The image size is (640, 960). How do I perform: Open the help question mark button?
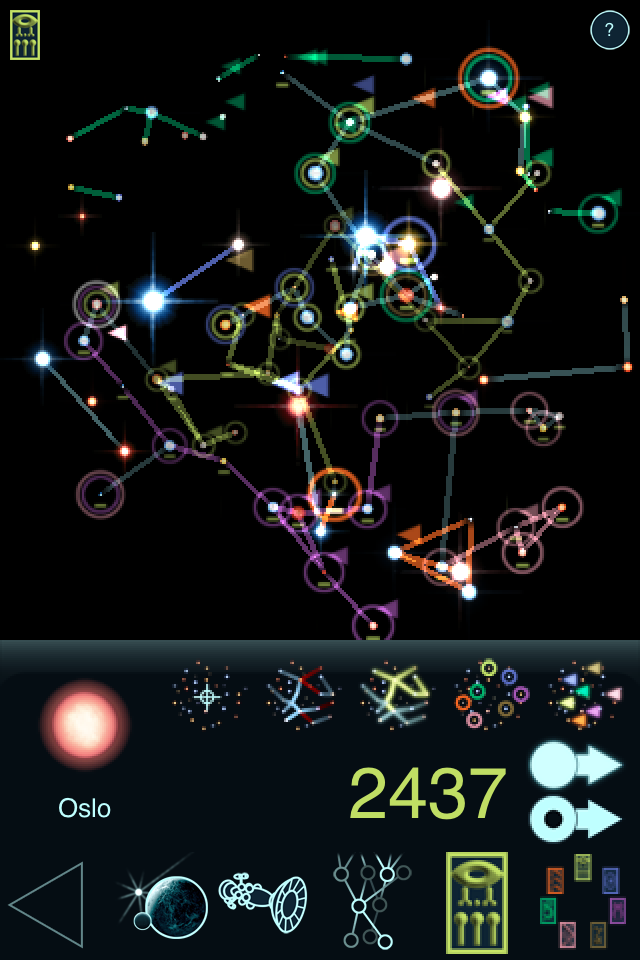[x=609, y=30]
